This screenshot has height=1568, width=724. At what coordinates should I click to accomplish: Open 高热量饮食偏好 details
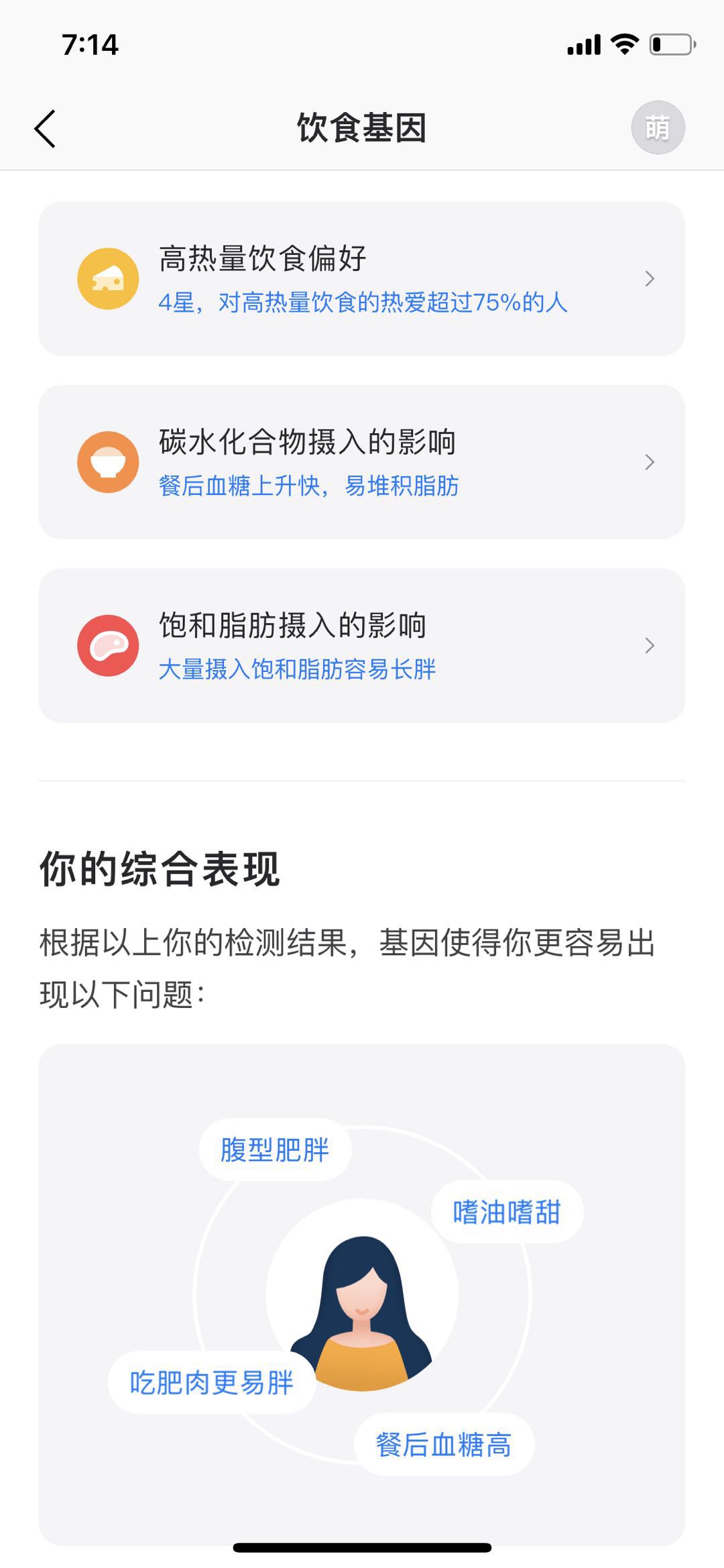tap(361, 278)
